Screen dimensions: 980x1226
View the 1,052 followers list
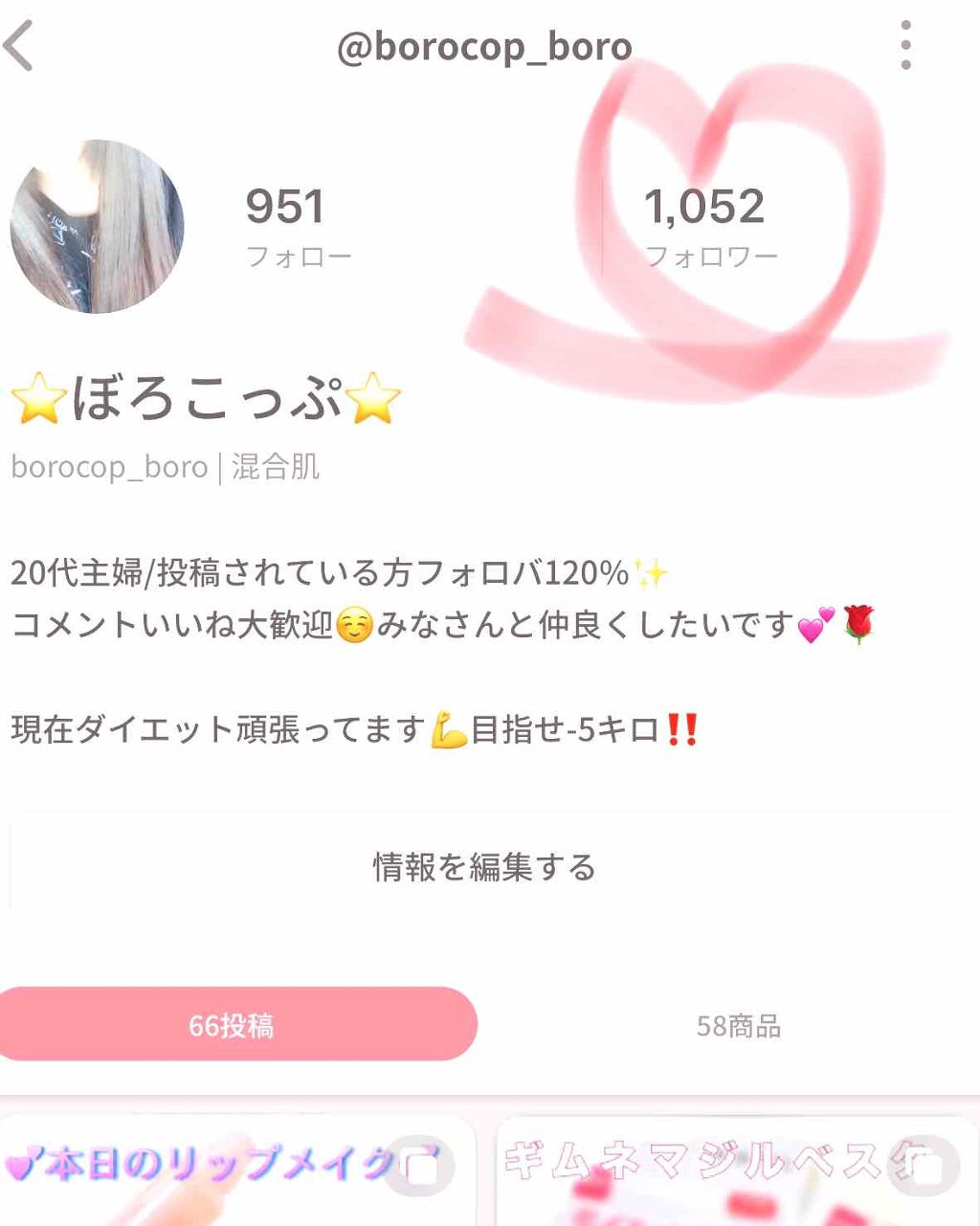[x=708, y=228]
